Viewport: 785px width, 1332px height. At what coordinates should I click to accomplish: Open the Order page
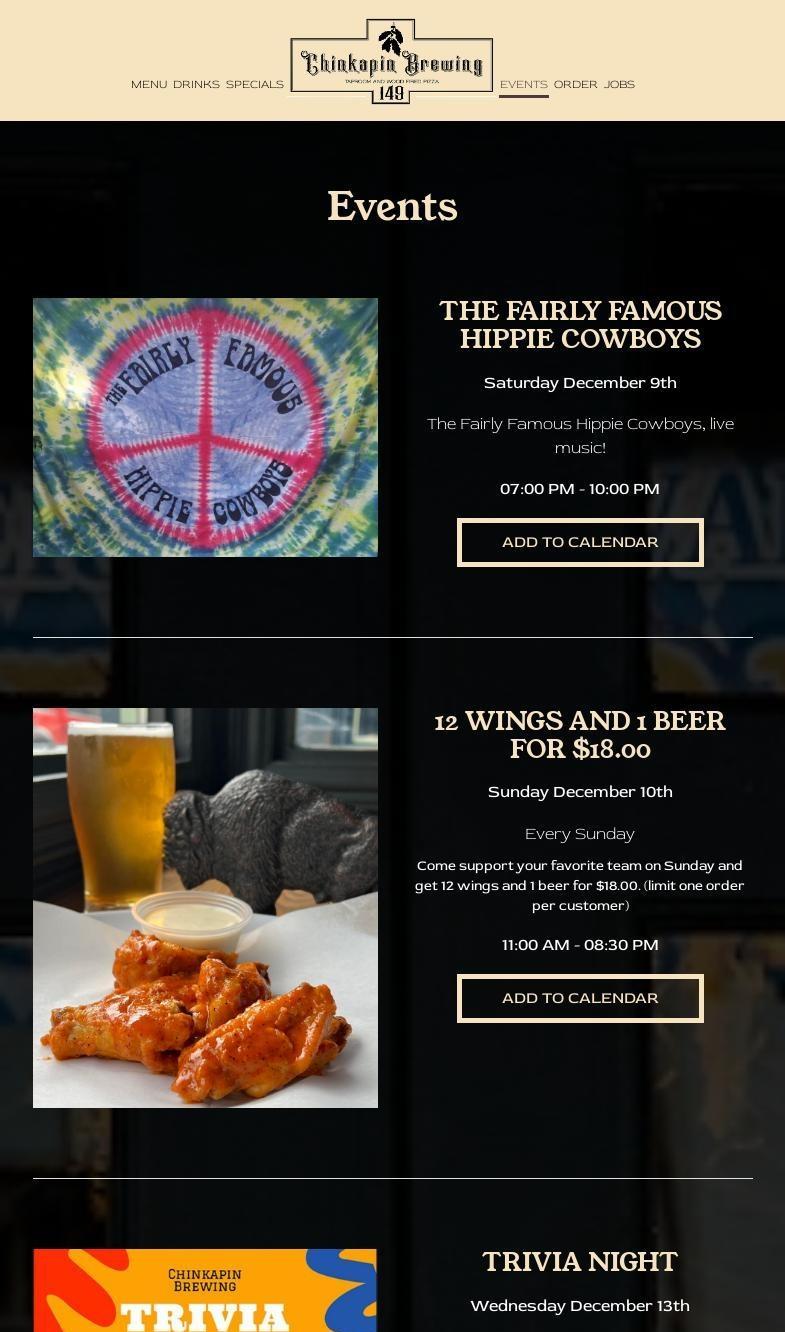(x=576, y=84)
